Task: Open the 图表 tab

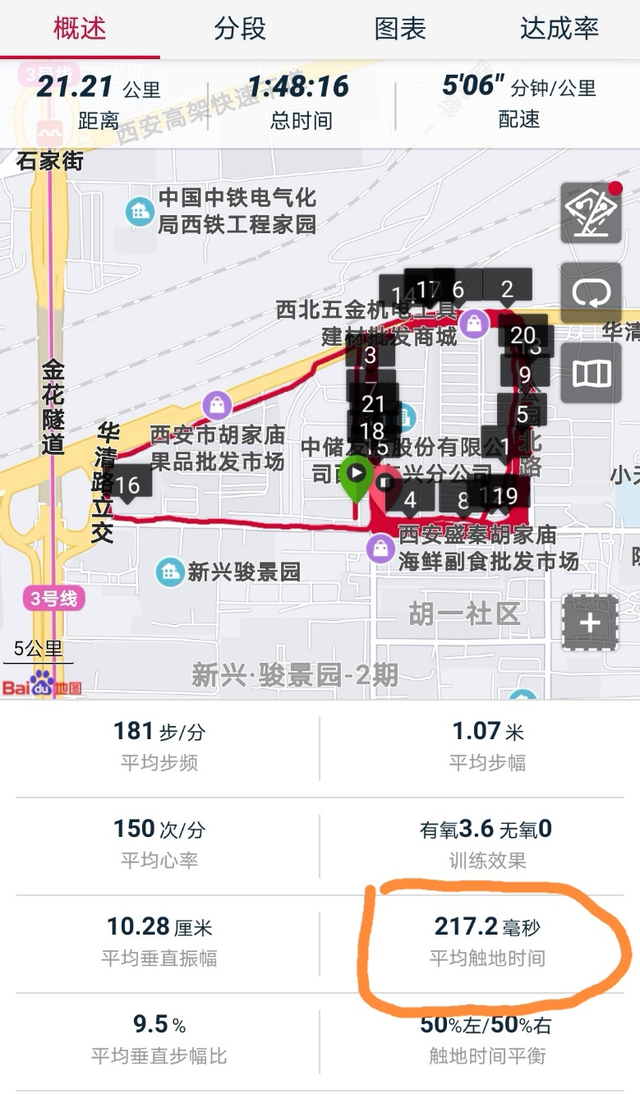Action: click(x=400, y=28)
